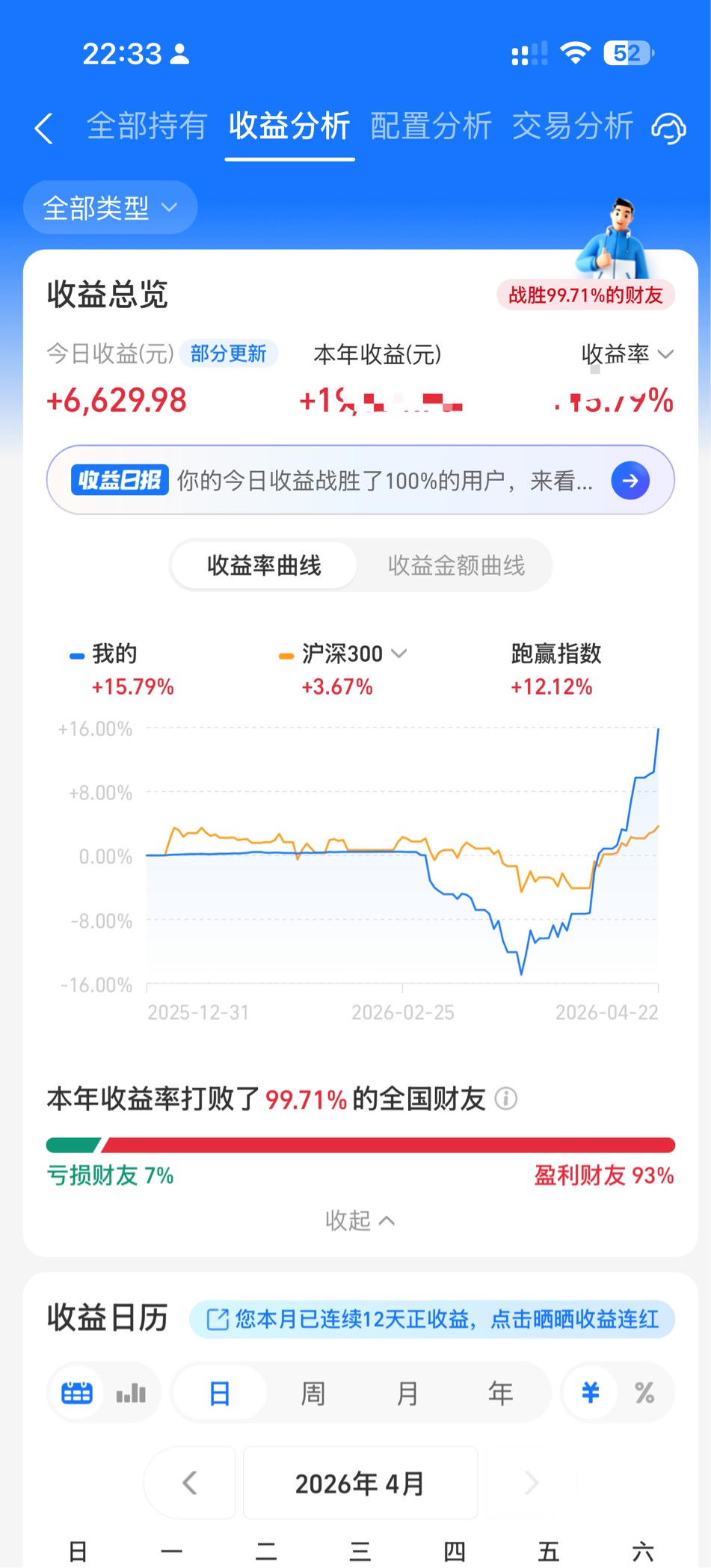The image size is (711, 1568).
Task: Show info about 全国财友 ranking
Action: 506,1098
